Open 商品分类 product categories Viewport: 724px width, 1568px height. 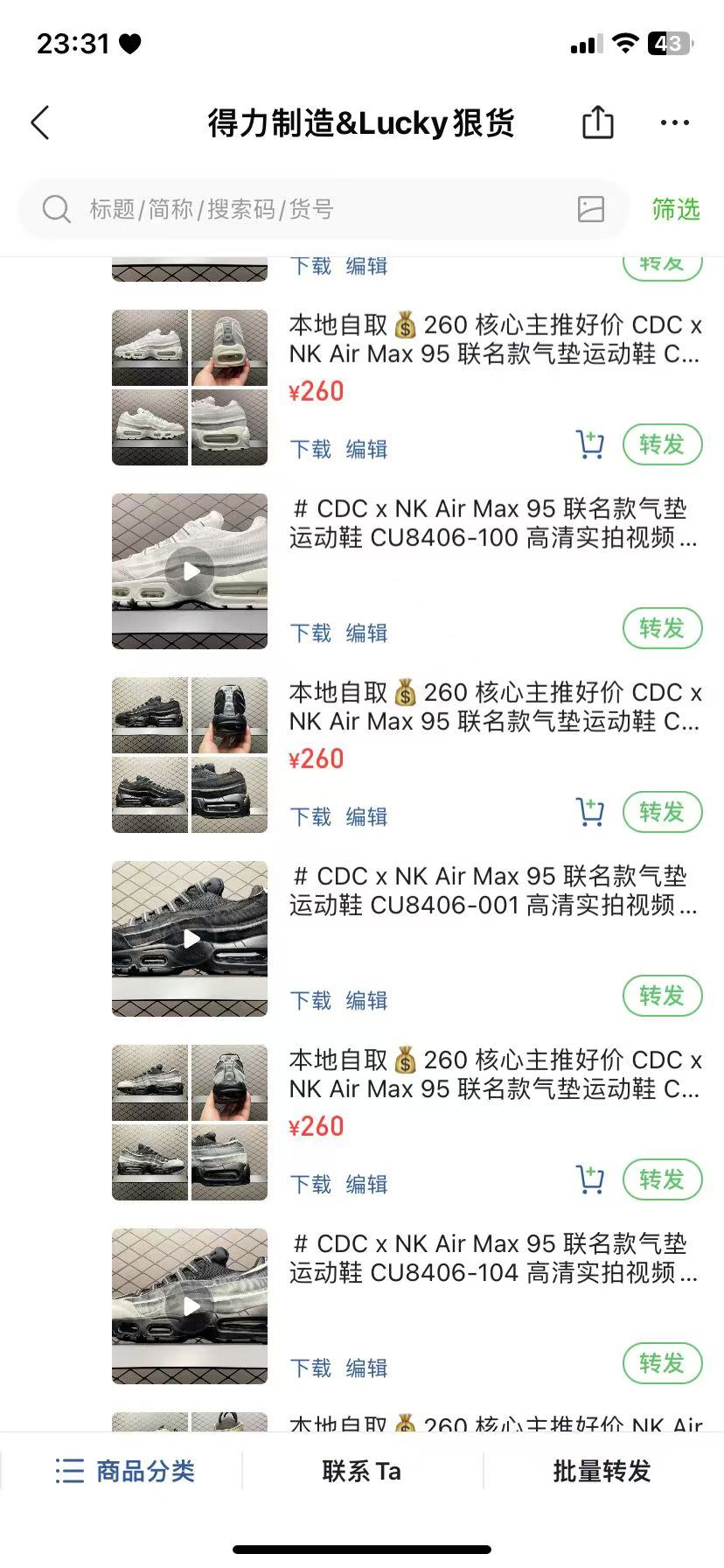[124, 1471]
